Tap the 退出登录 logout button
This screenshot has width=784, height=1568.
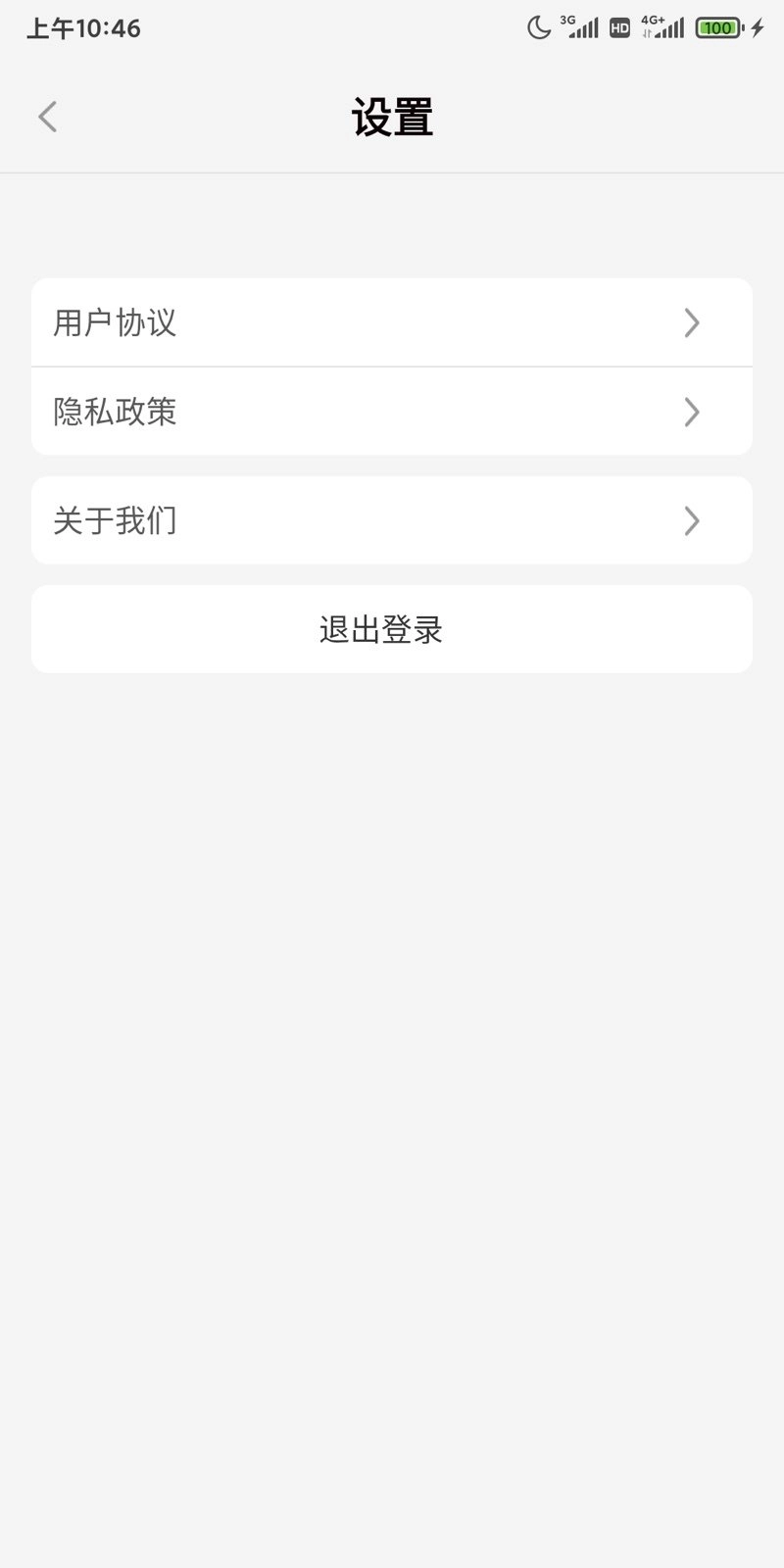click(392, 629)
